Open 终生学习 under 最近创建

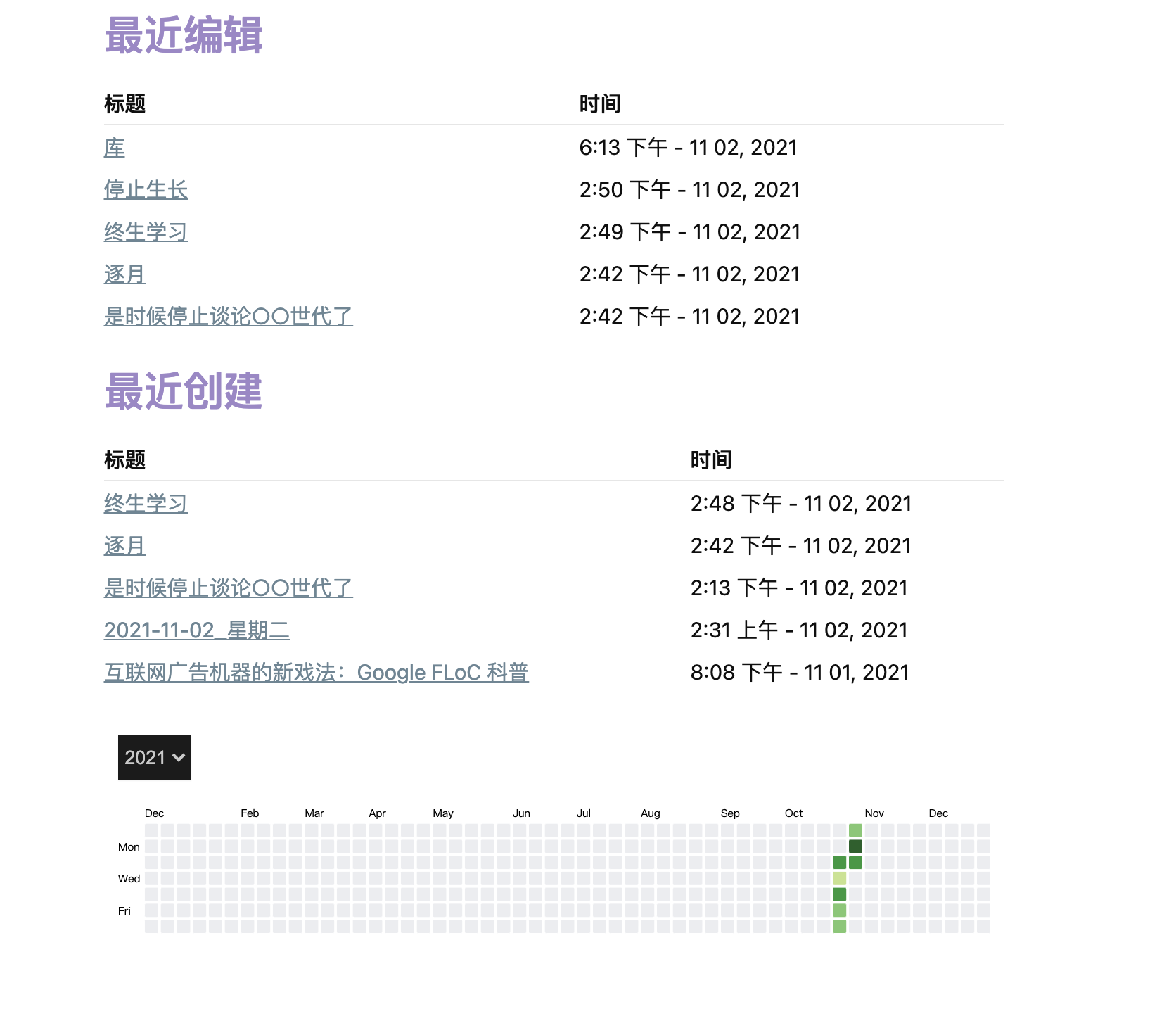coord(146,504)
